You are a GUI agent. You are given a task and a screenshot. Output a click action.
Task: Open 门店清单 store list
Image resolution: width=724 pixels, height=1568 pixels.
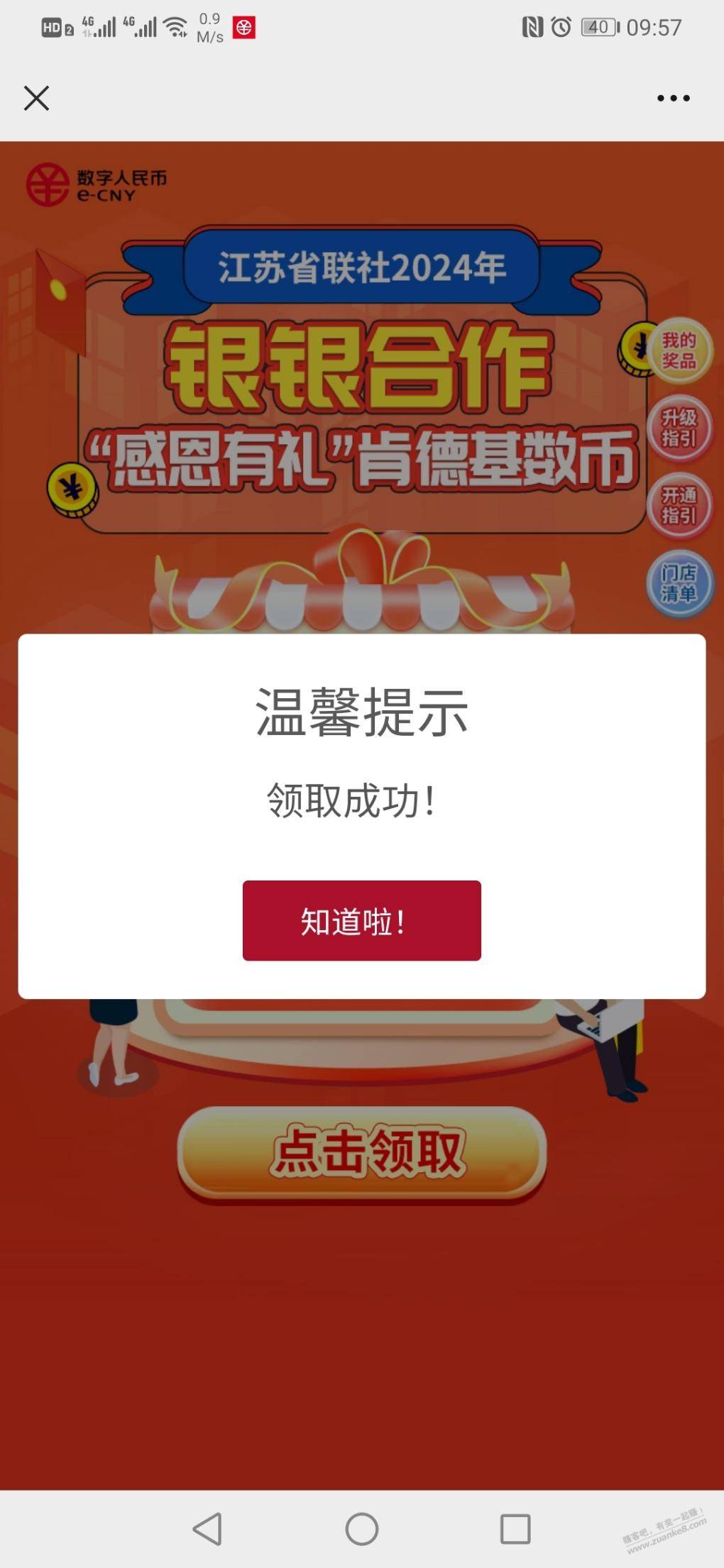point(679,583)
